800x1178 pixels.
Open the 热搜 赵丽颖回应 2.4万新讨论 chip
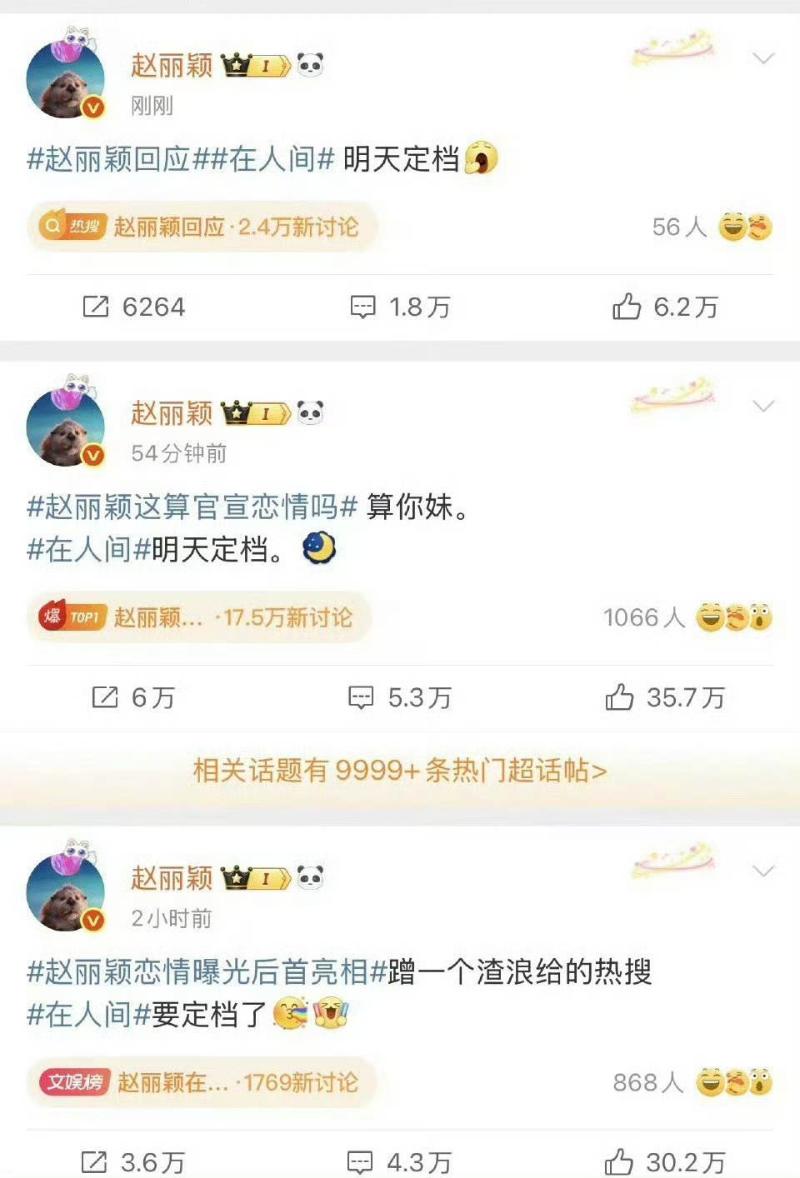pyautogui.click(x=198, y=227)
